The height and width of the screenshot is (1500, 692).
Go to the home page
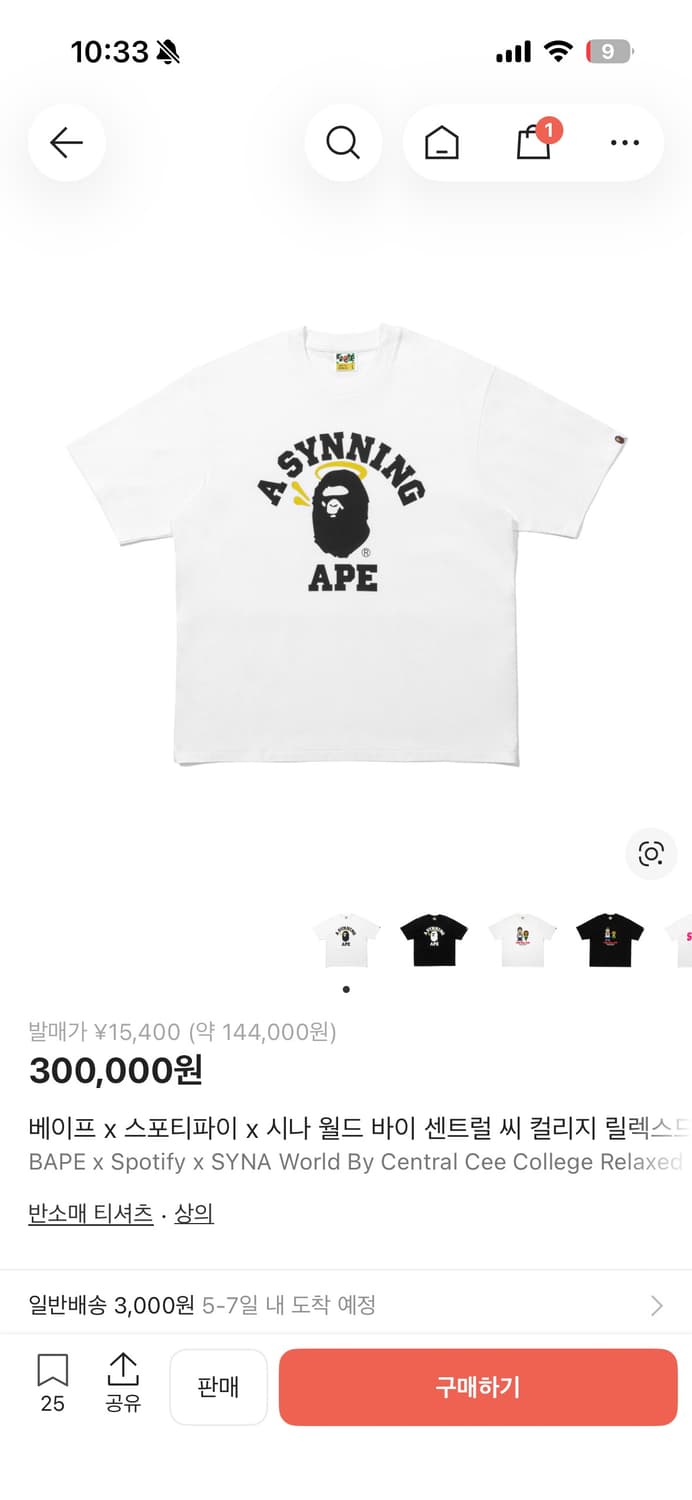(441, 144)
